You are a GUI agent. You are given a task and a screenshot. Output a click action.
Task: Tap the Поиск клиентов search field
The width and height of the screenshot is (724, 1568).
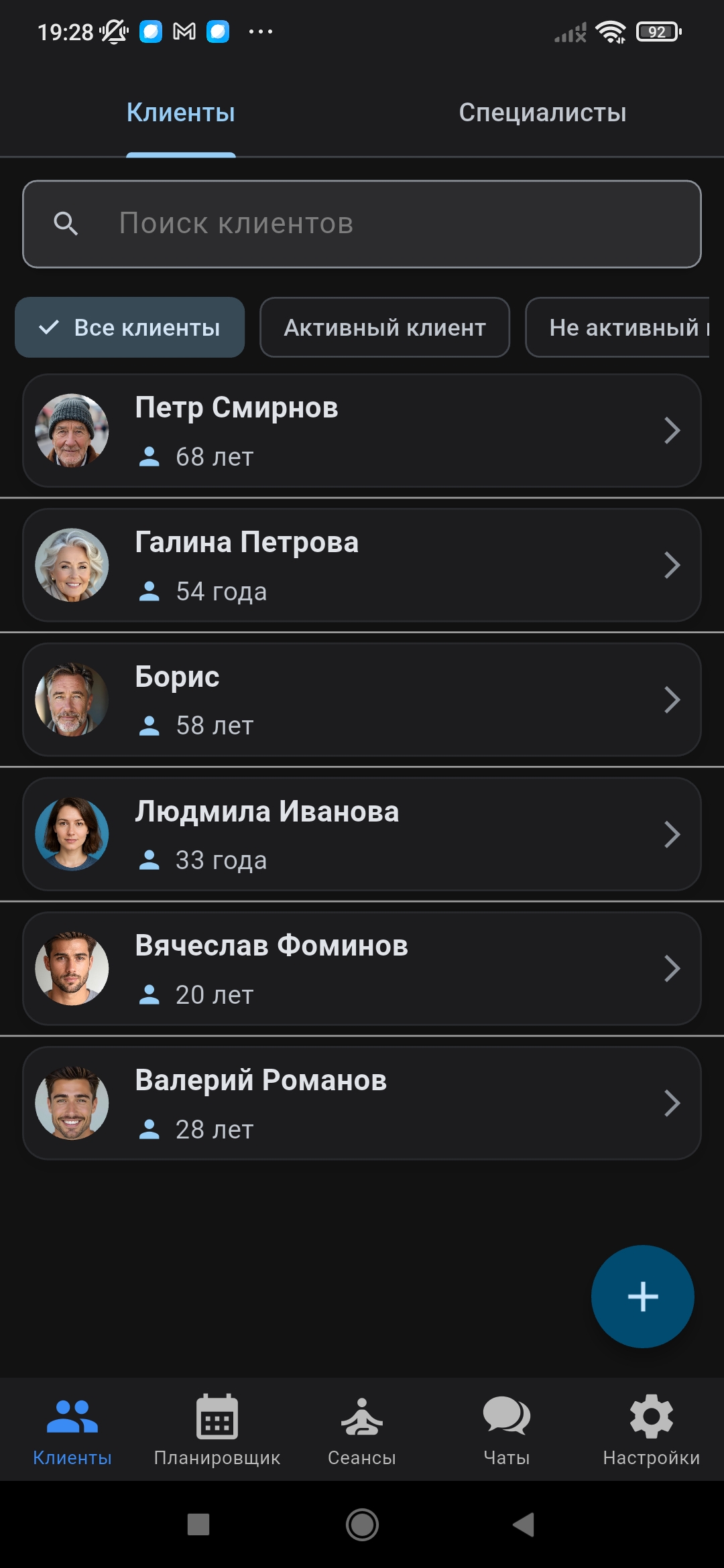362,224
